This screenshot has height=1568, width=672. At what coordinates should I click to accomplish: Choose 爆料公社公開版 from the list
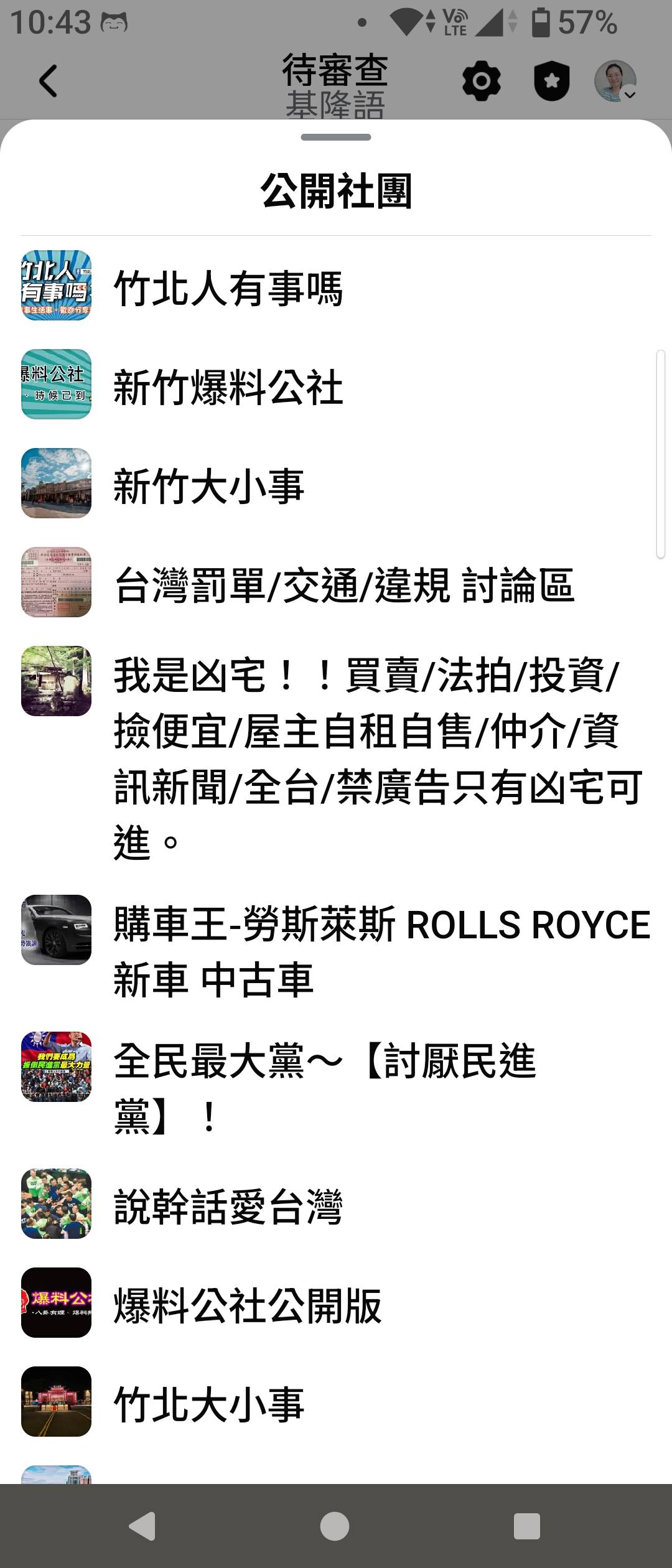[248, 1305]
